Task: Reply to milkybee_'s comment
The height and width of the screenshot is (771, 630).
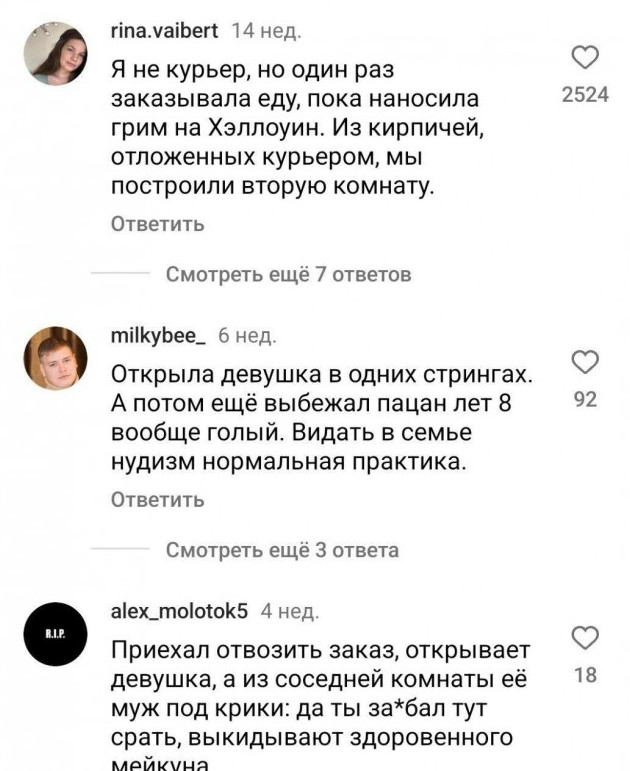Action: (157, 499)
